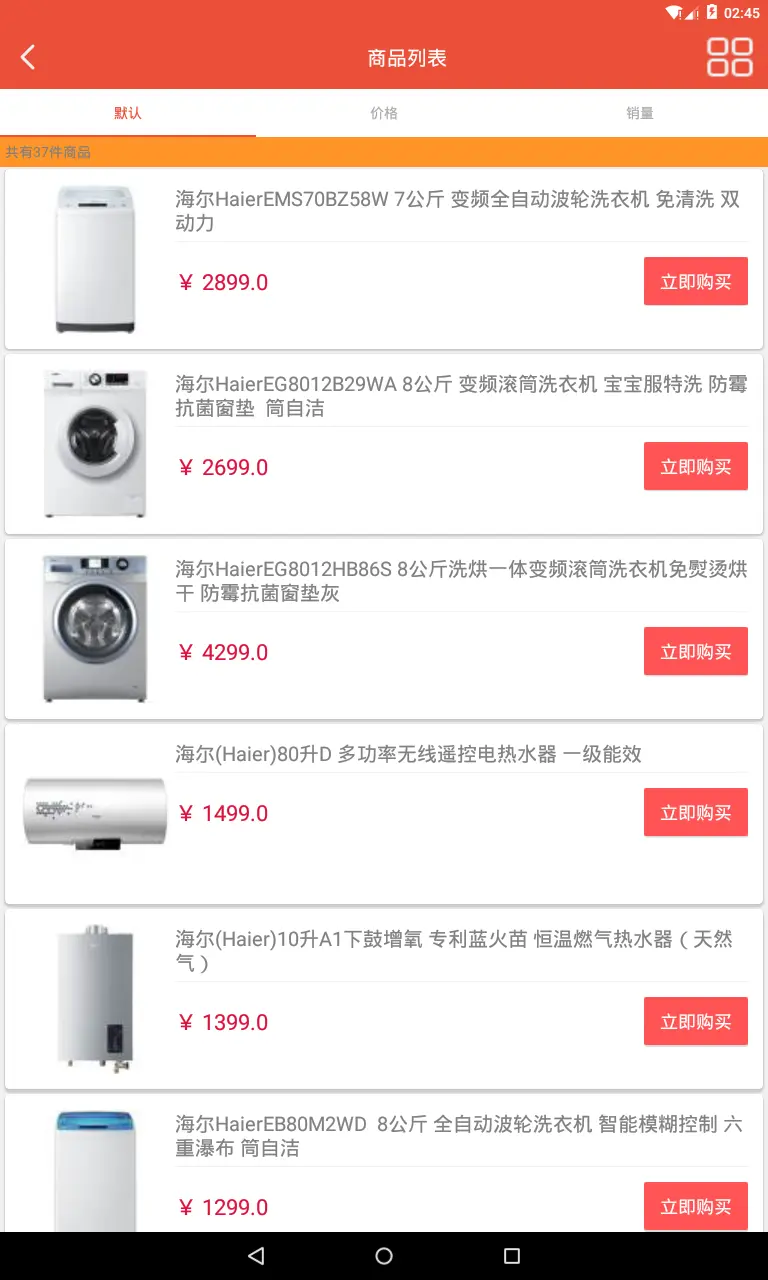Tap the EB80M2WD washer thumbnail
Image resolution: width=768 pixels, height=1280 pixels.
(x=94, y=1170)
